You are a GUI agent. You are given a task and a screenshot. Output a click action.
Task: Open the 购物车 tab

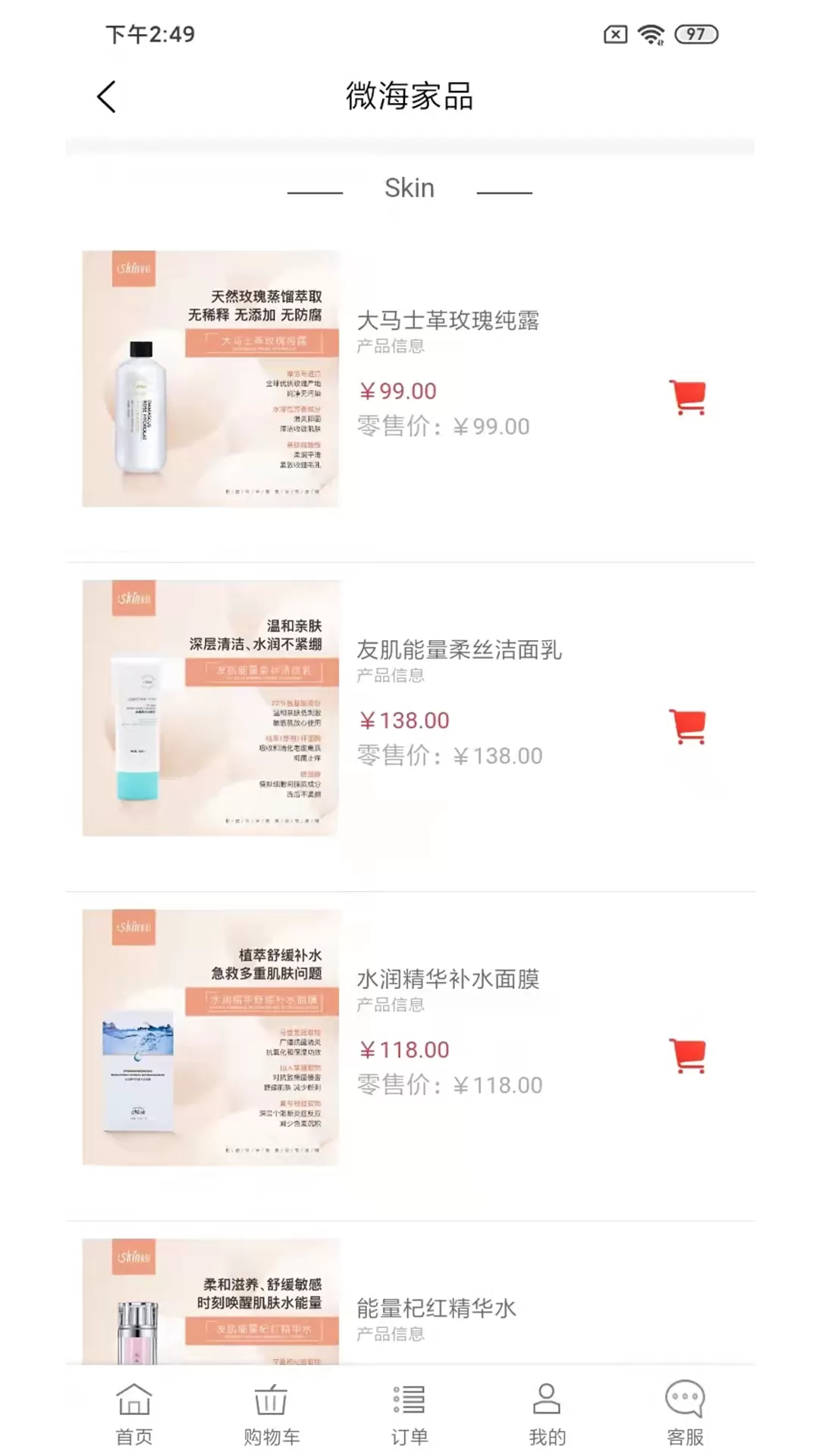[x=271, y=1414]
